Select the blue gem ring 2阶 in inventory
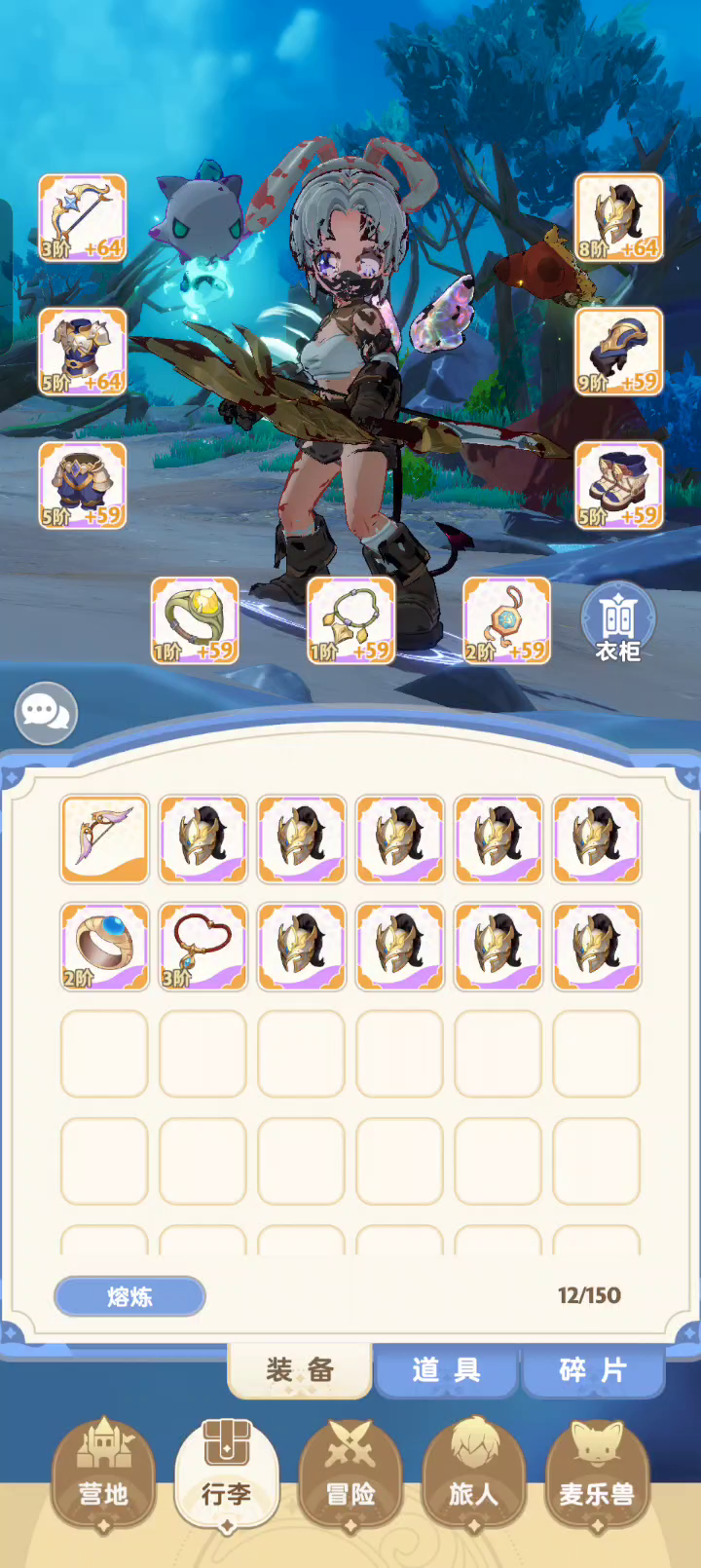The image size is (701, 1568). [104, 947]
